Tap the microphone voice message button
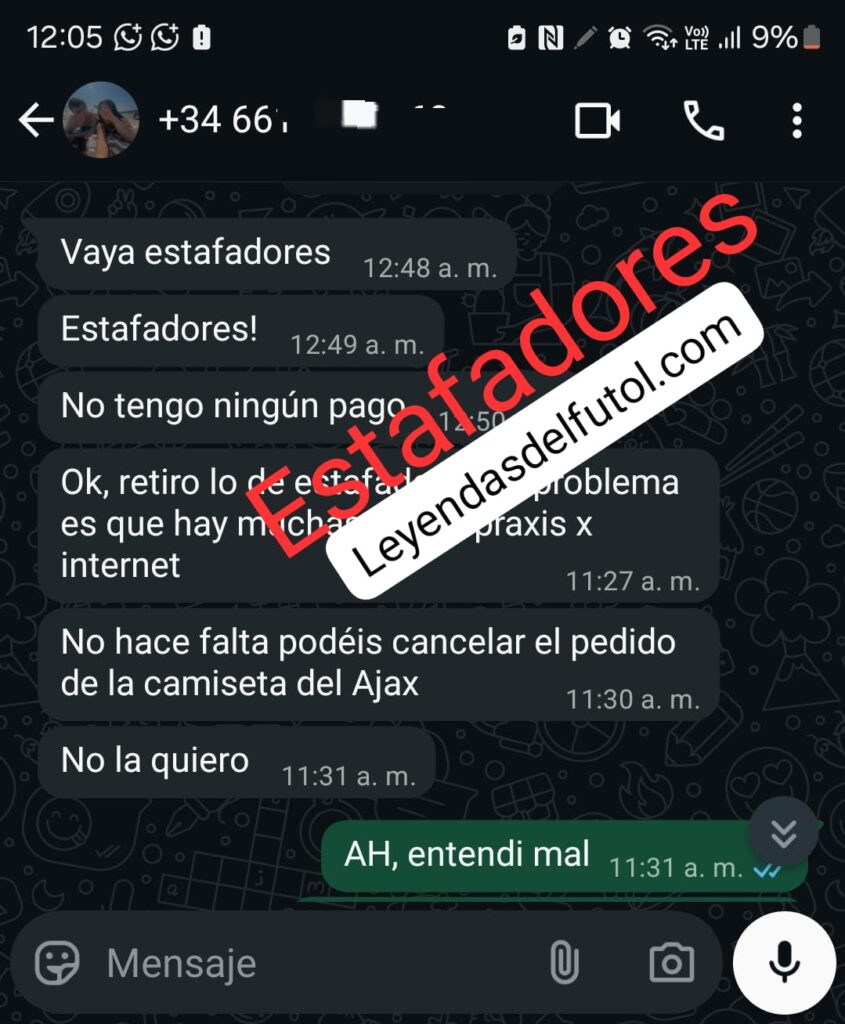The height and width of the screenshot is (1024, 845). tap(784, 964)
